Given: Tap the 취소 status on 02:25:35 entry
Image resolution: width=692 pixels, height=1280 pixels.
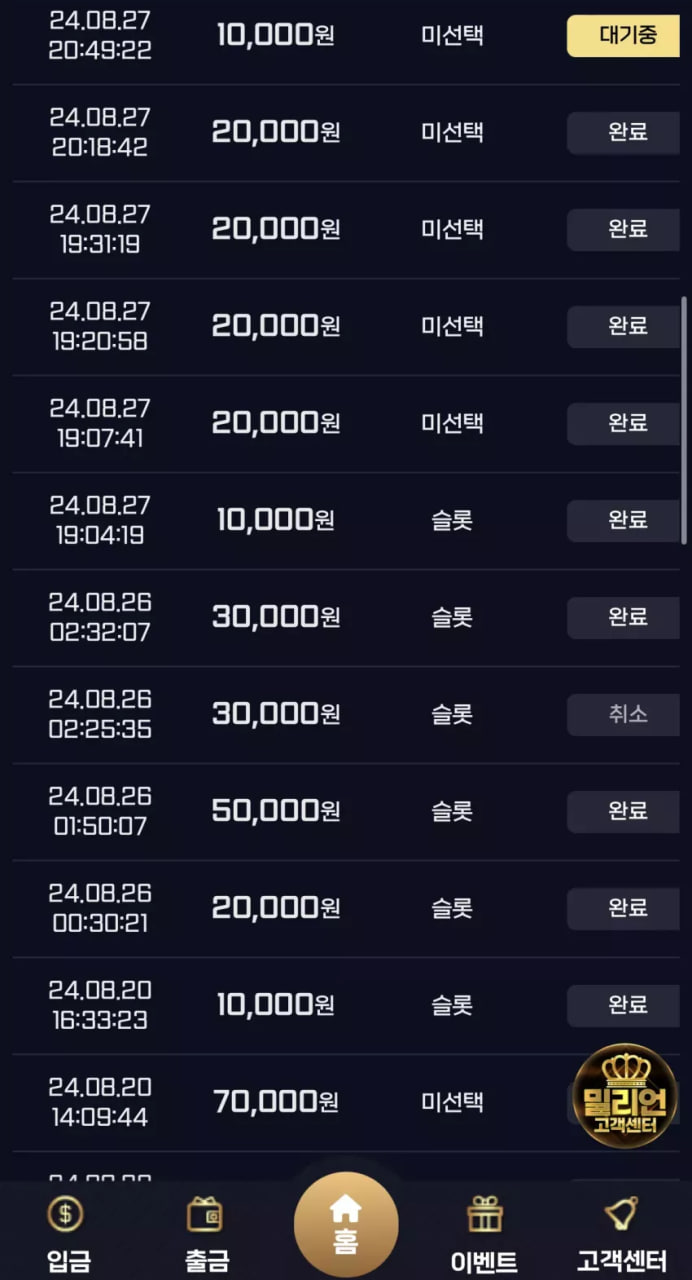Looking at the screenshot, I should 624,714.
